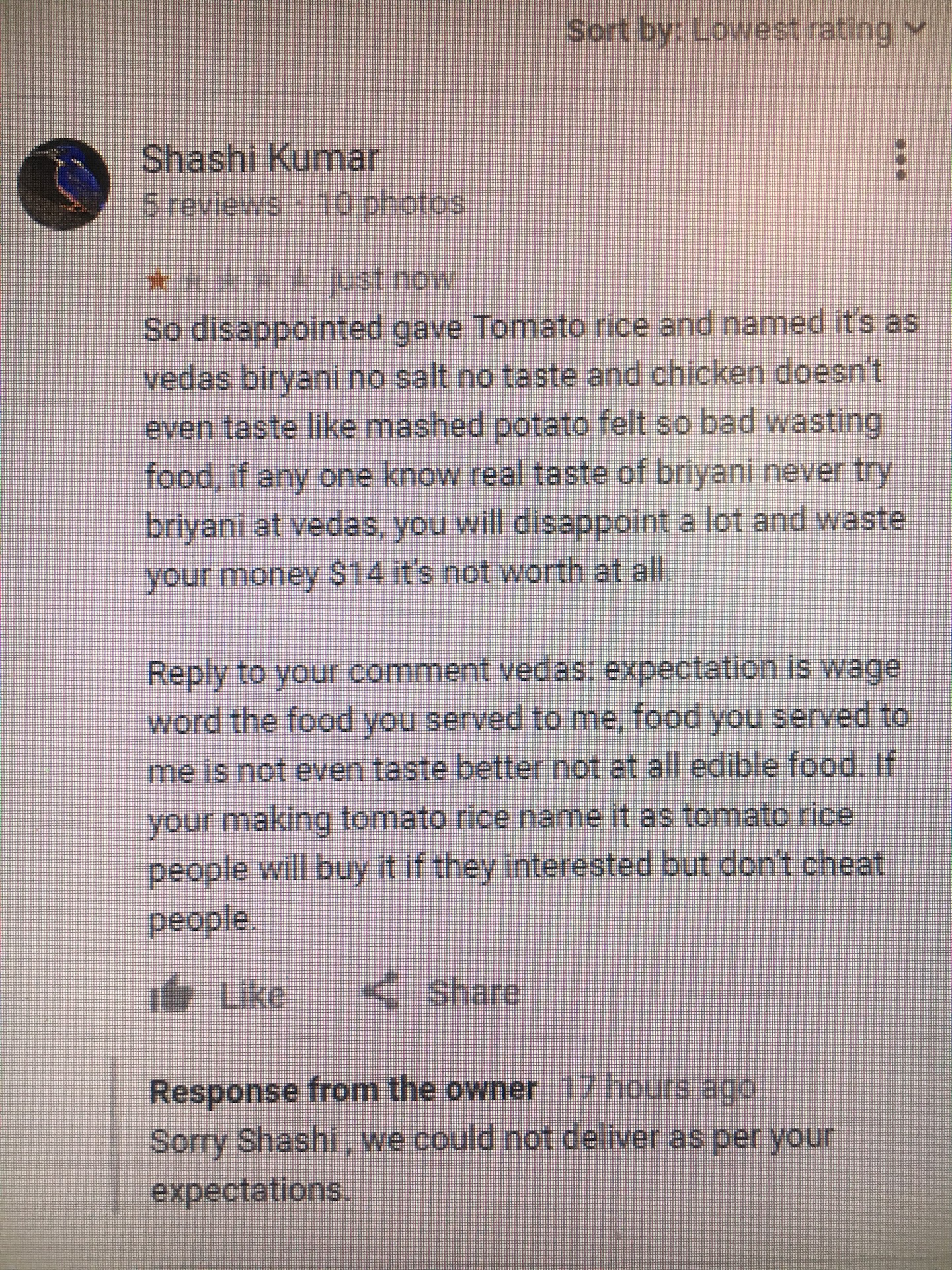Open Shashi Kumar's profile picture
Screen dimensions: 952x1270
63,183
